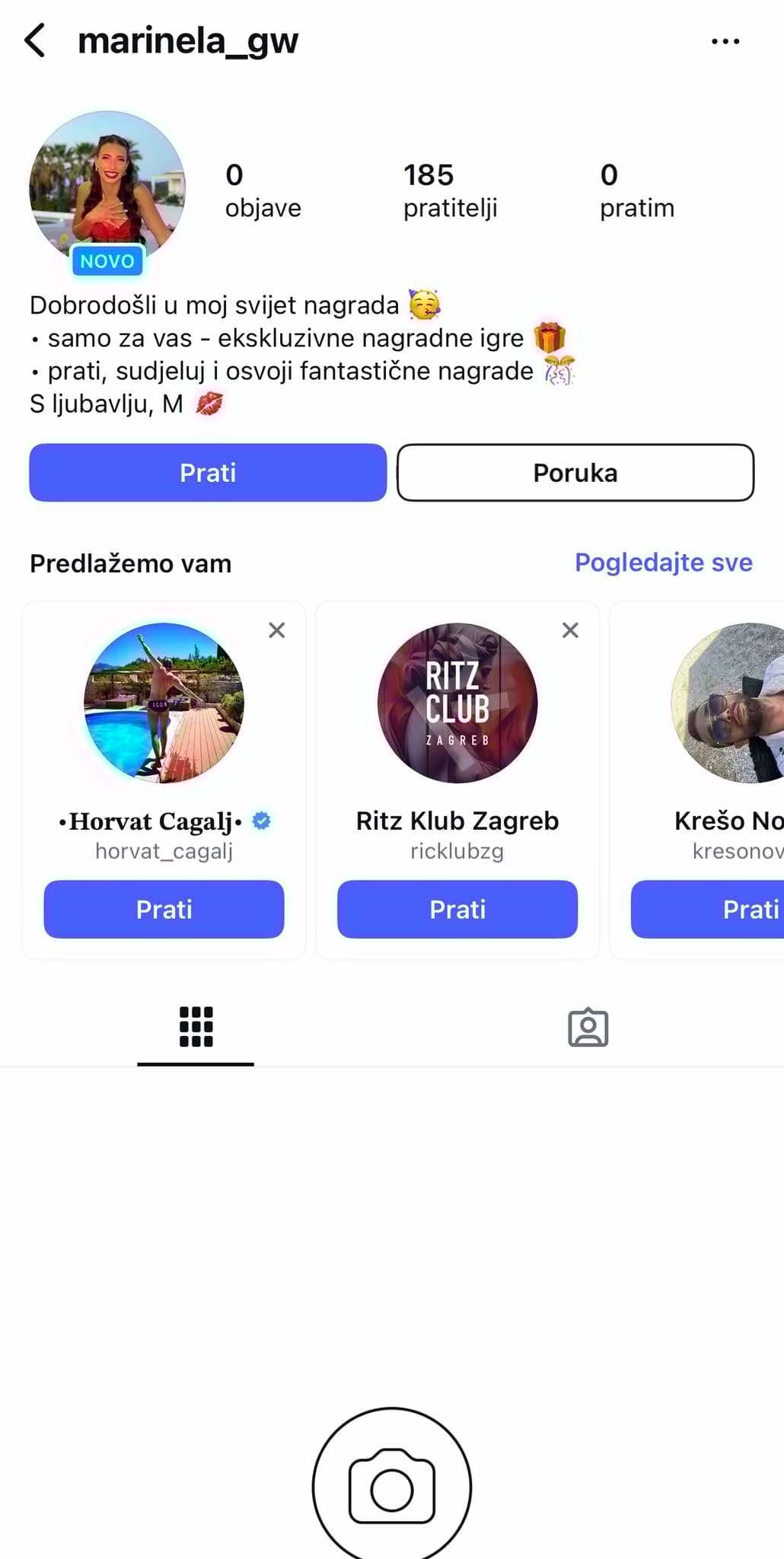Dismiss the Ritz Klub Zagreb suggestion
784x1559 pixels.
[570, 630]
